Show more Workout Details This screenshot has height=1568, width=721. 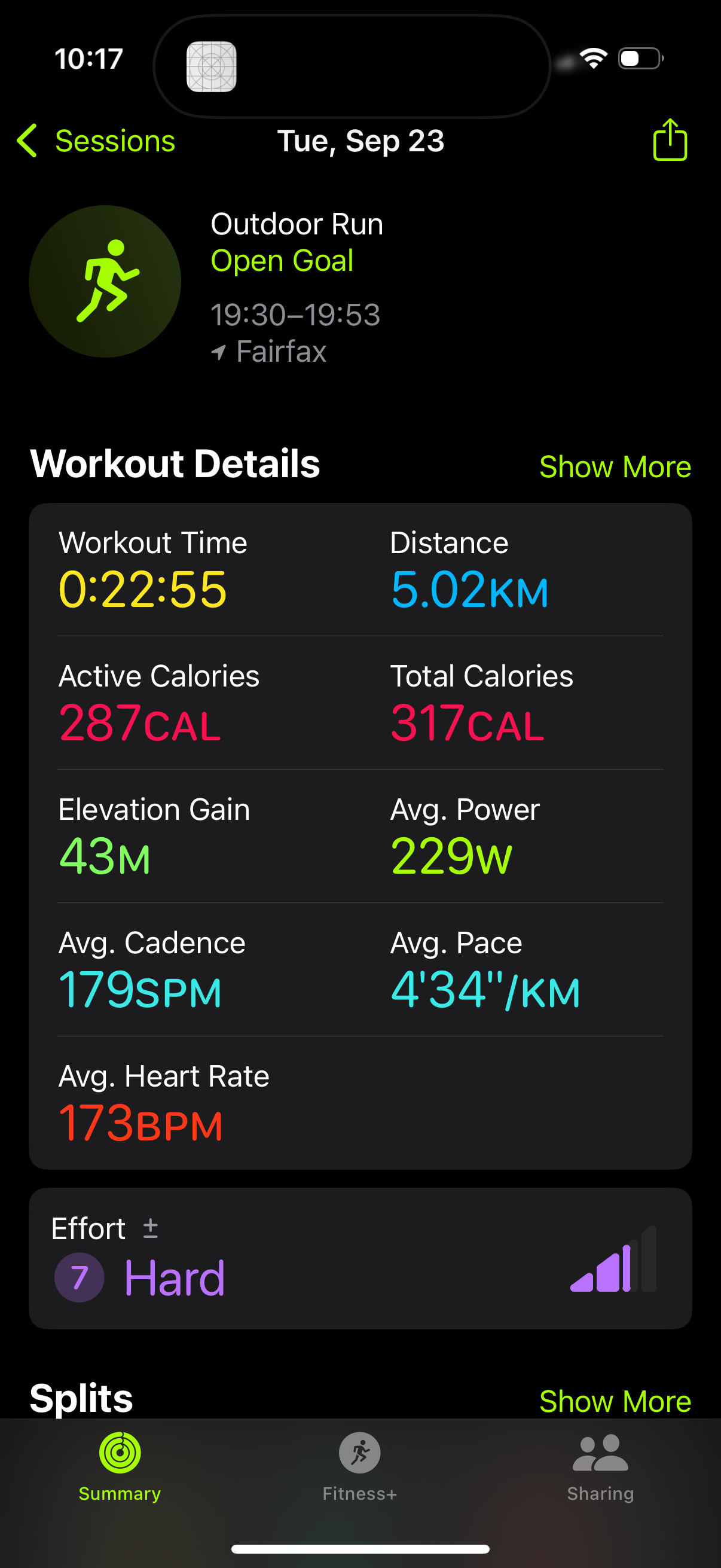point(615,467)
